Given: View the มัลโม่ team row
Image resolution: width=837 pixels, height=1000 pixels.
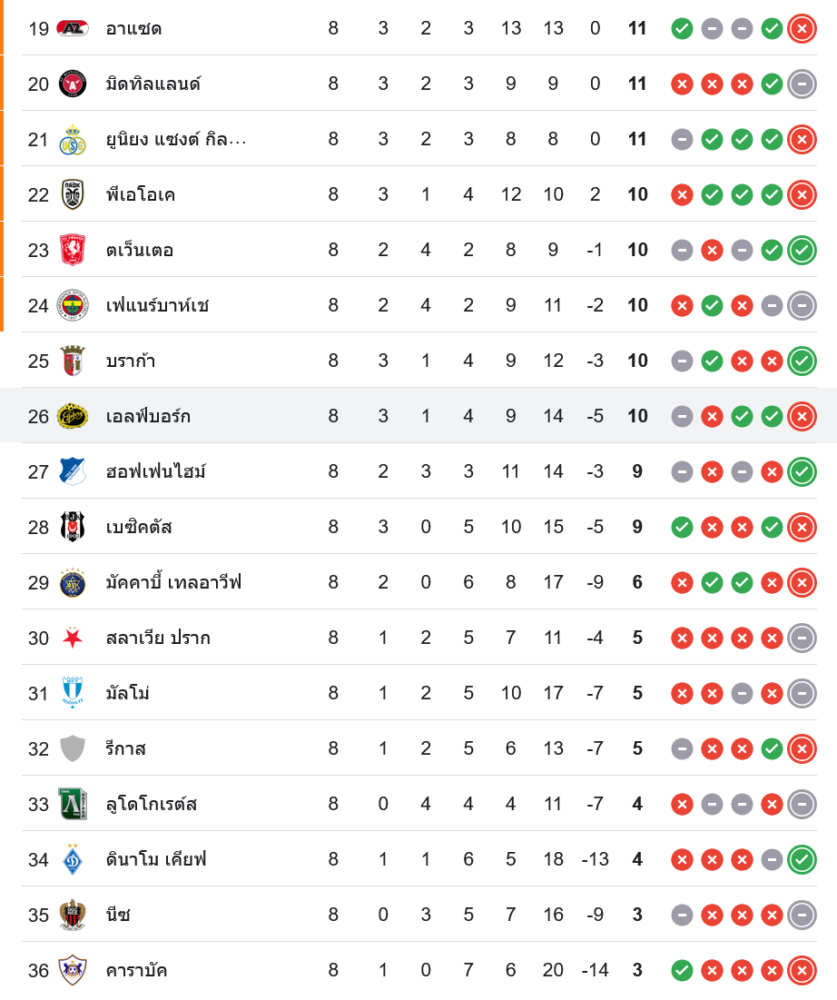Looking at the screenshot, I should coord(128,693).
